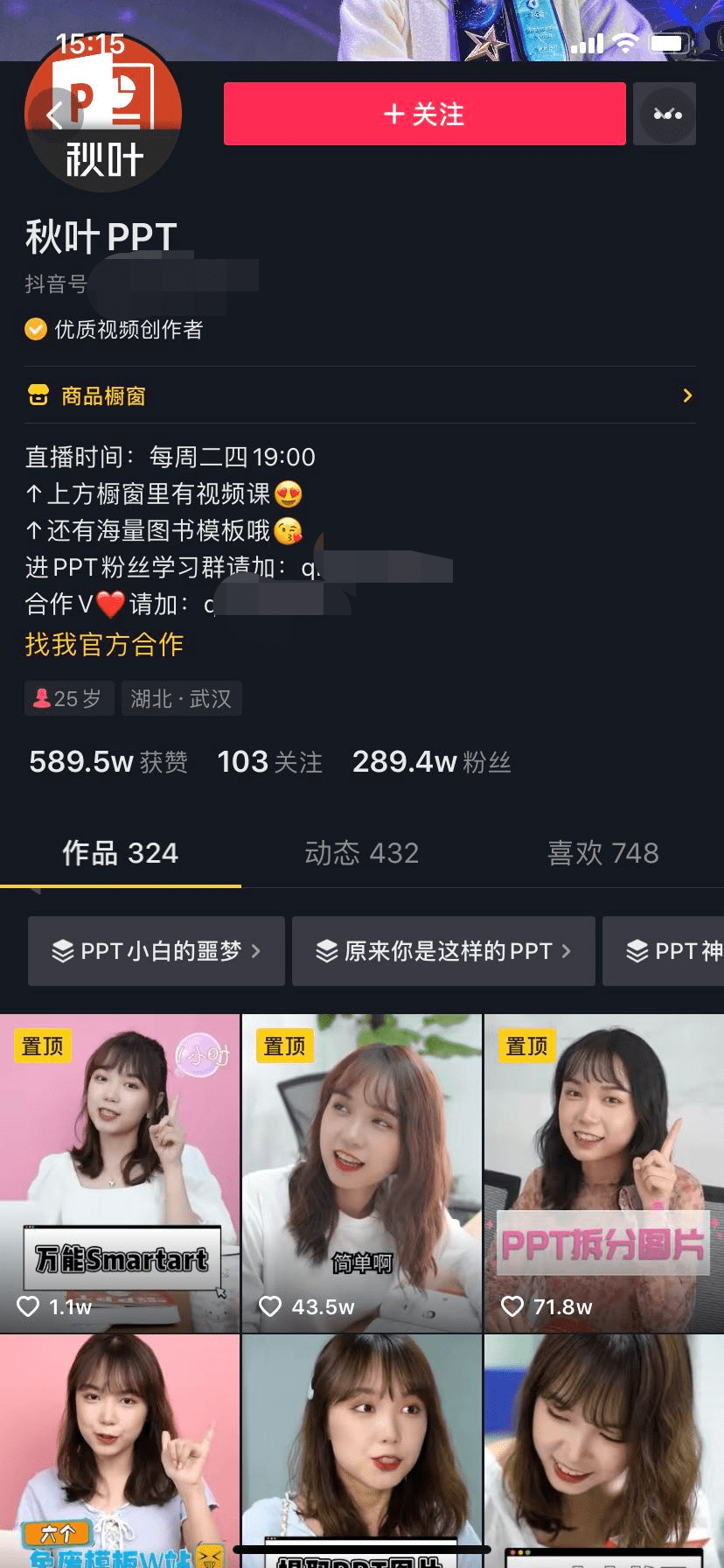Screen dimensions: 724x1568
Task: View the 289.4w 粉丝 followers list
Action: [431, 762]
